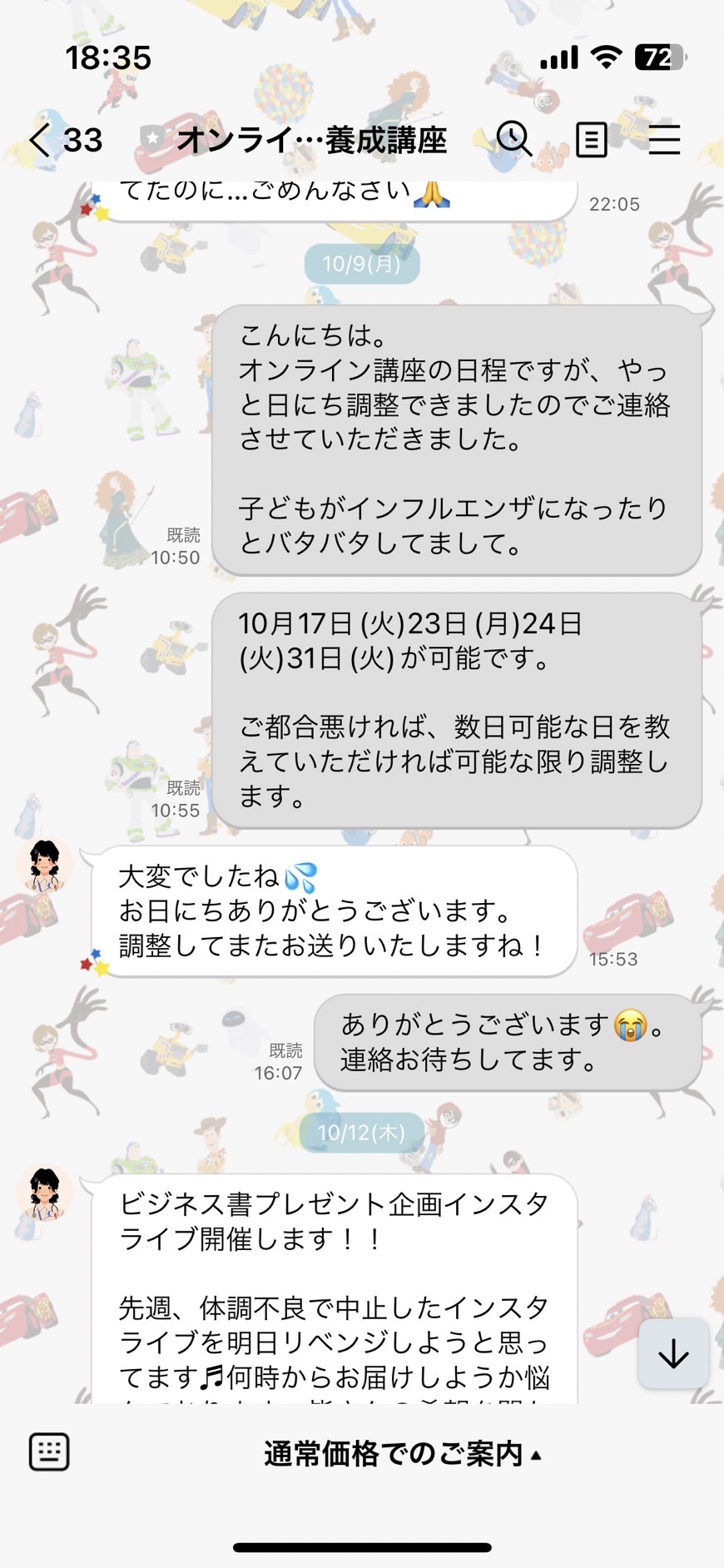This screenshot has height=1568, width=724.
Task: Open the hamburger chat menu
Action: click(664, 140)
